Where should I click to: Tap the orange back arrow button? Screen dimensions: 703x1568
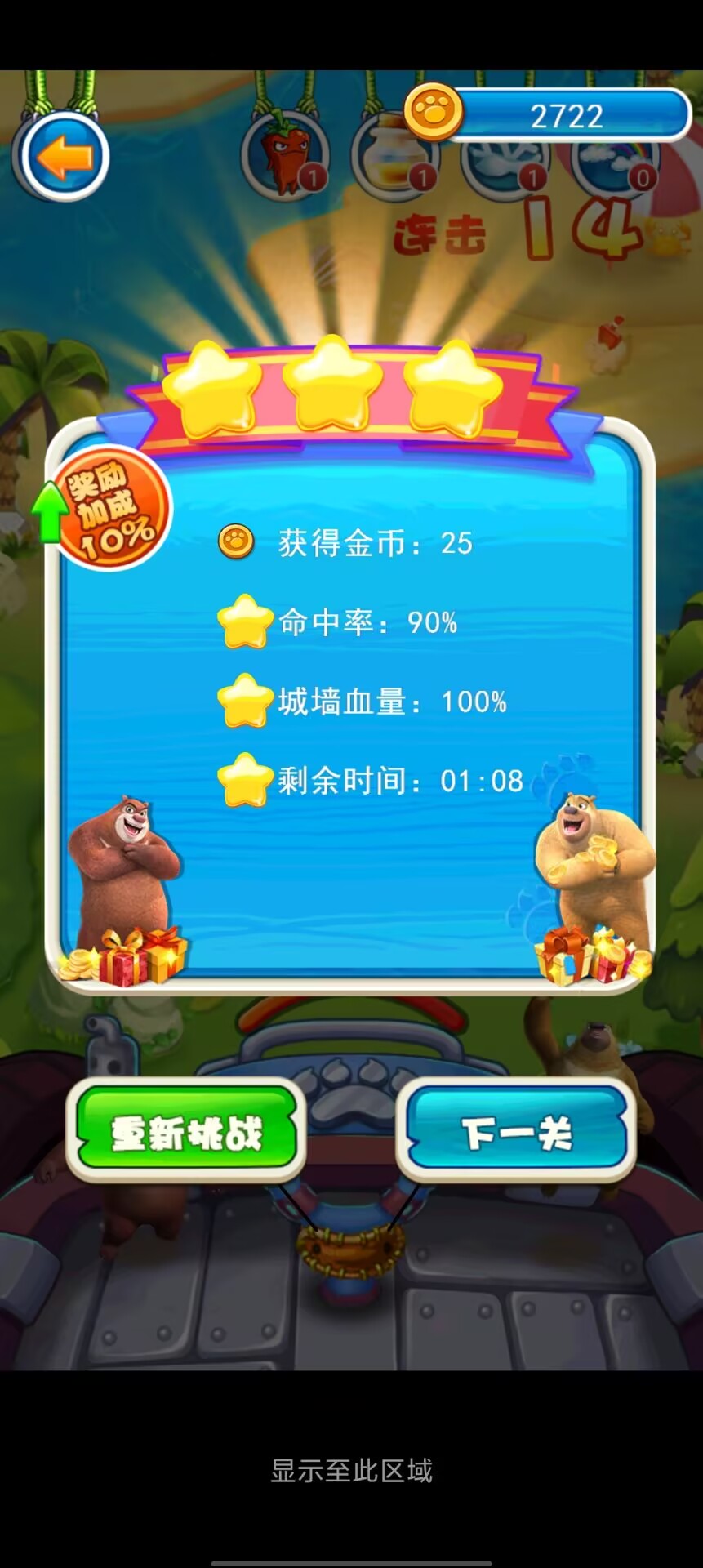[x=64, y=156]
